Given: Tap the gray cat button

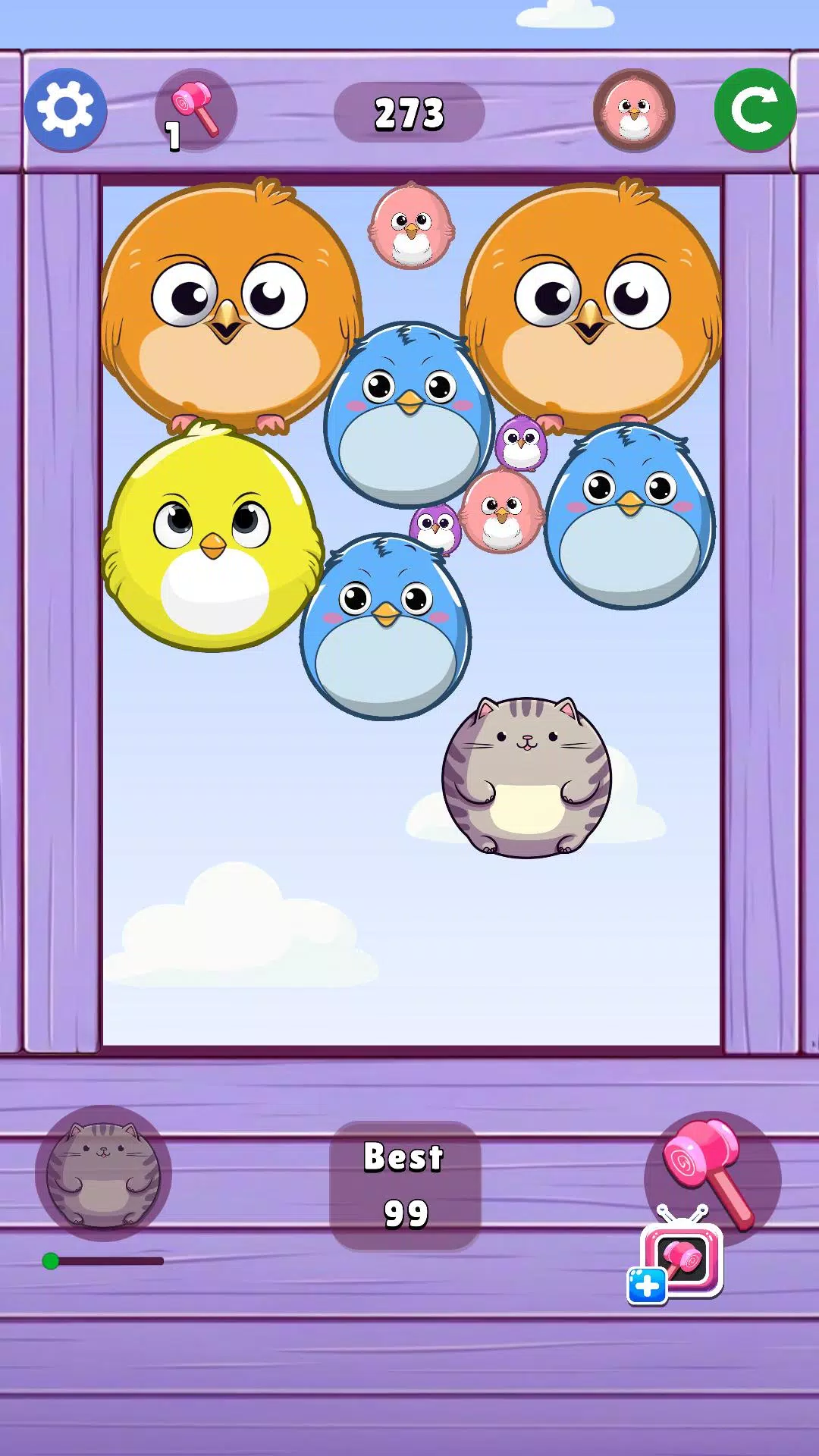Looking at the screenshot, I should point(103,1173).
